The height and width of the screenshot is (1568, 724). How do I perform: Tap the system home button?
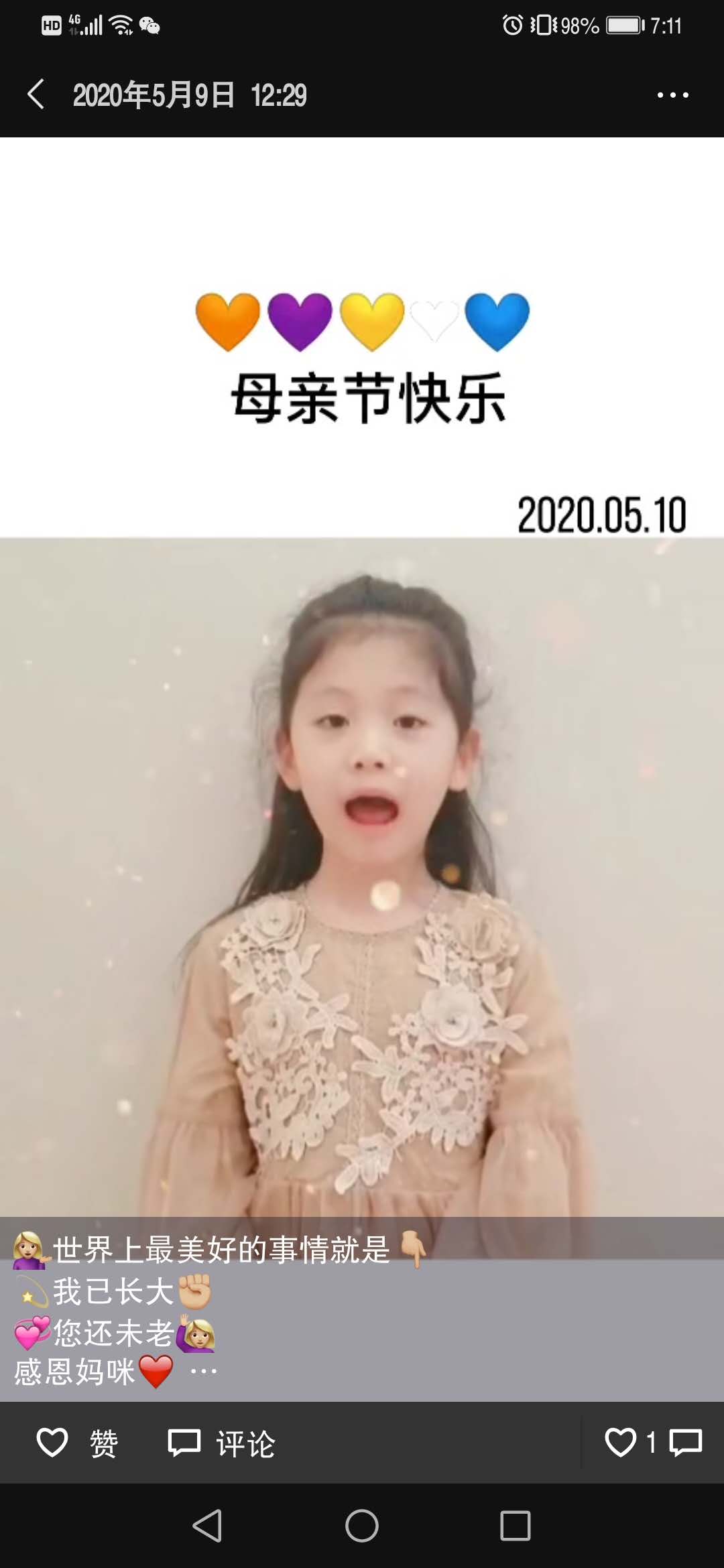(x=362, y=1526)
